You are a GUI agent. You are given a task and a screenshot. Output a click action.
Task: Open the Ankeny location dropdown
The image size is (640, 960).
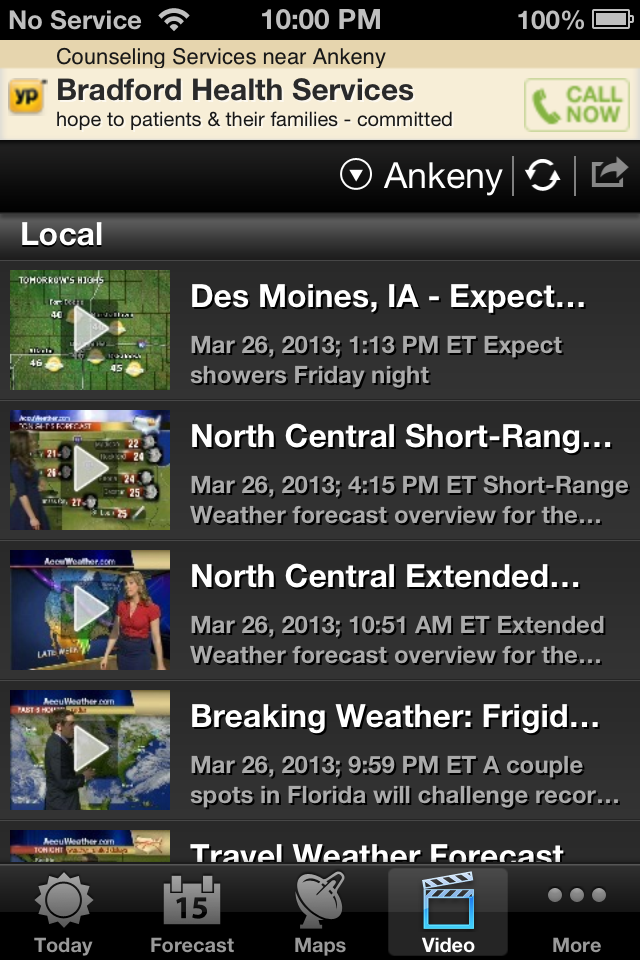422,176
